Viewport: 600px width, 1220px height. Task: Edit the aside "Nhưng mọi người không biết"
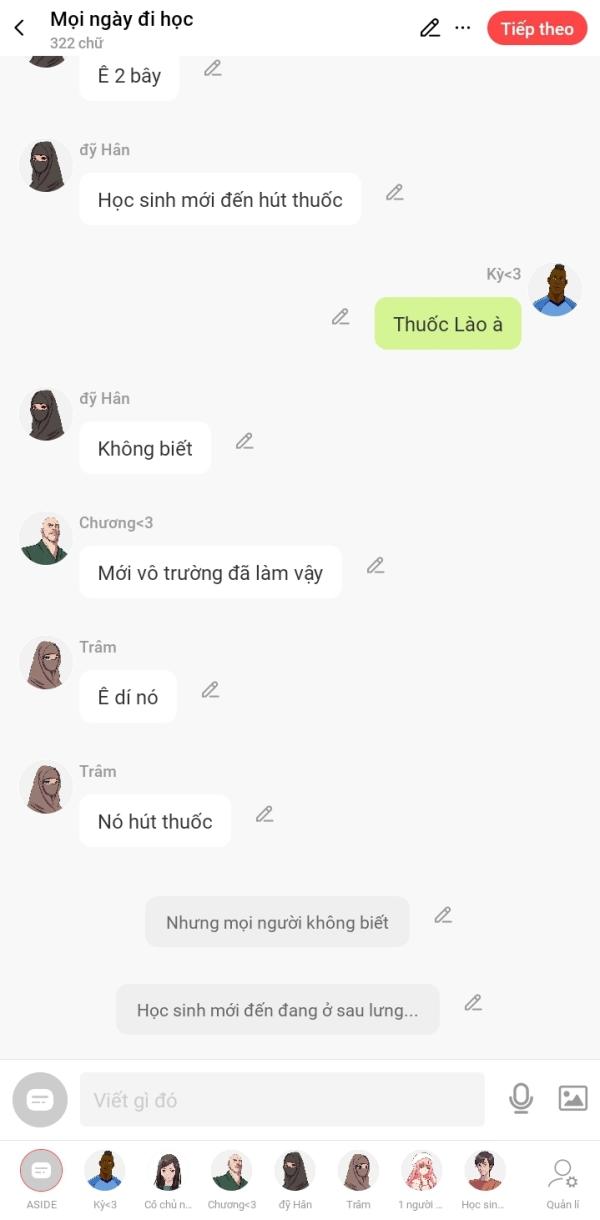[443, 915]
